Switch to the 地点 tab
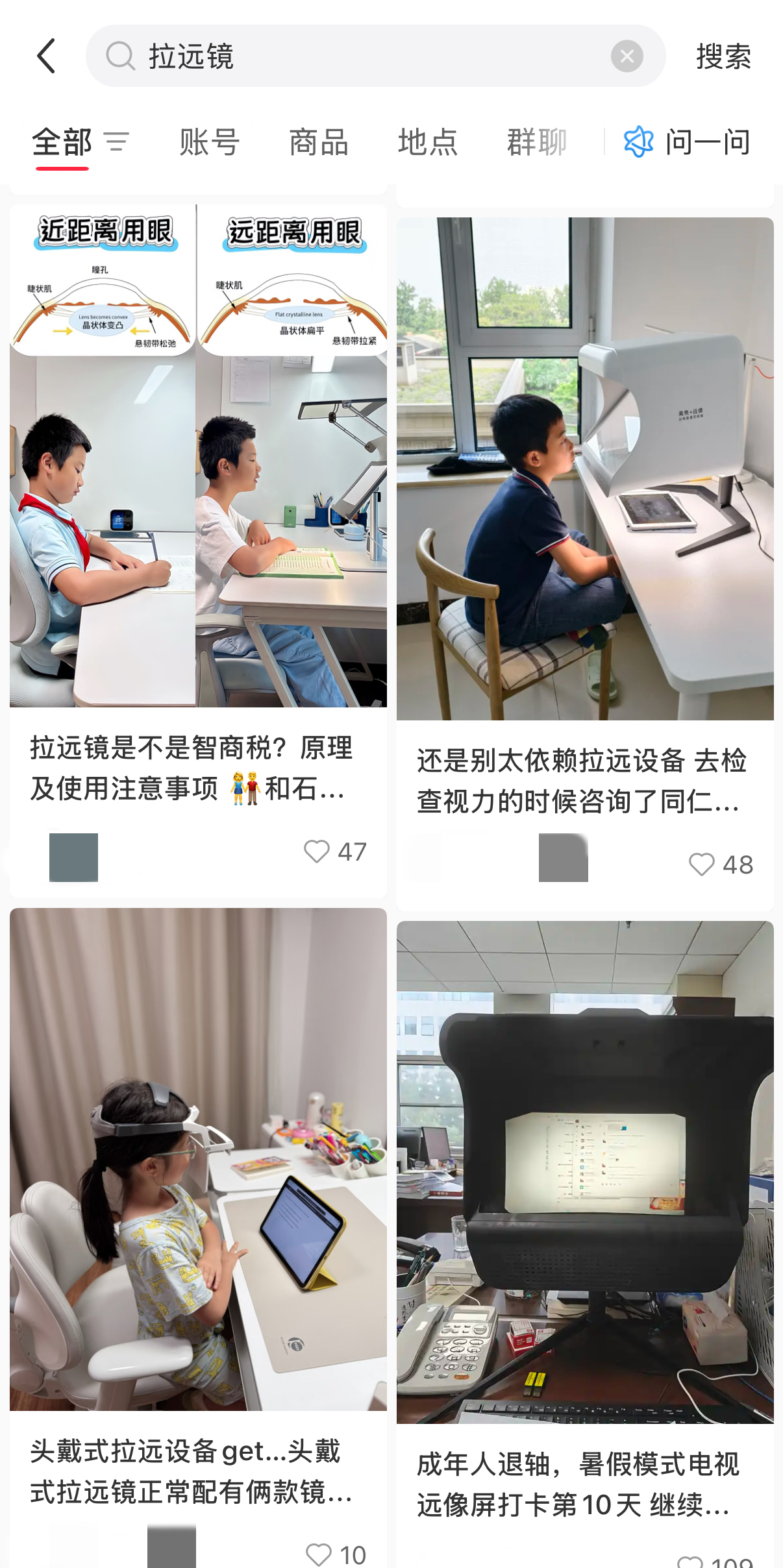The height and width of the screenshot is (1568, 783). (x=427, y=142)
